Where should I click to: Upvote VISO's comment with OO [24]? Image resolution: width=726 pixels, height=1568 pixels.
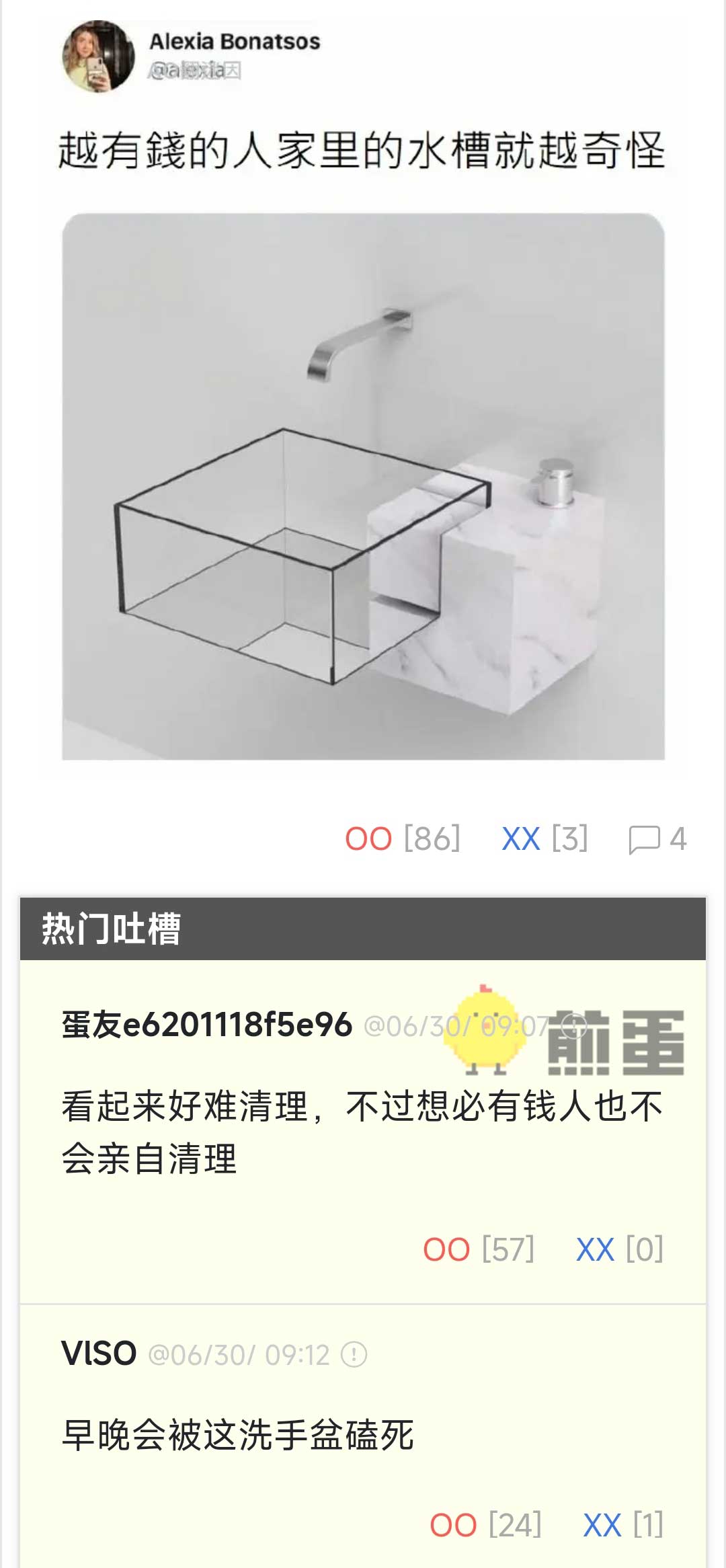[x=453, y=1525]
